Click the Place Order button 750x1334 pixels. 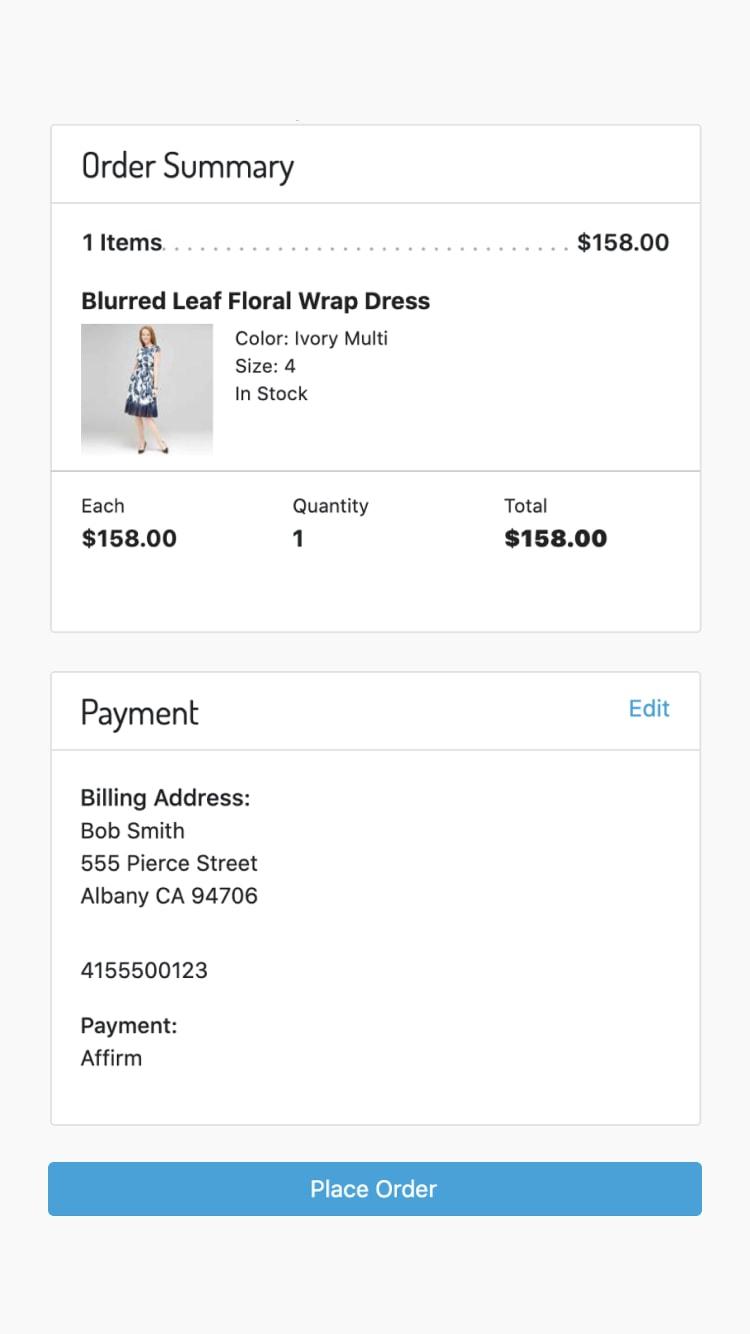pyautogui.click(x=374, y=1189)
